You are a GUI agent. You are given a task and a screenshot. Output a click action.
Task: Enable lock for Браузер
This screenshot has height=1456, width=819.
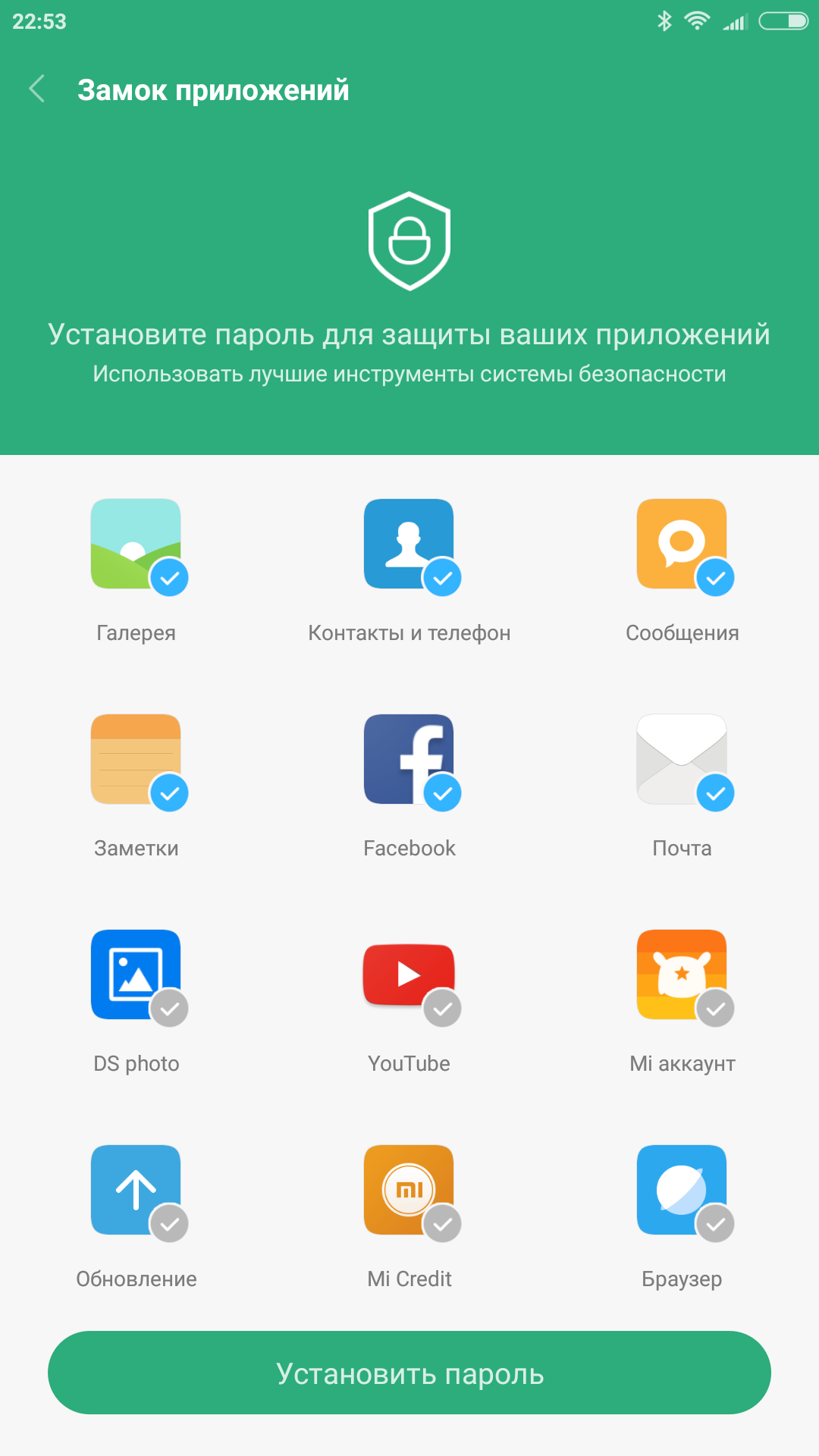[x=682, y=1191]
